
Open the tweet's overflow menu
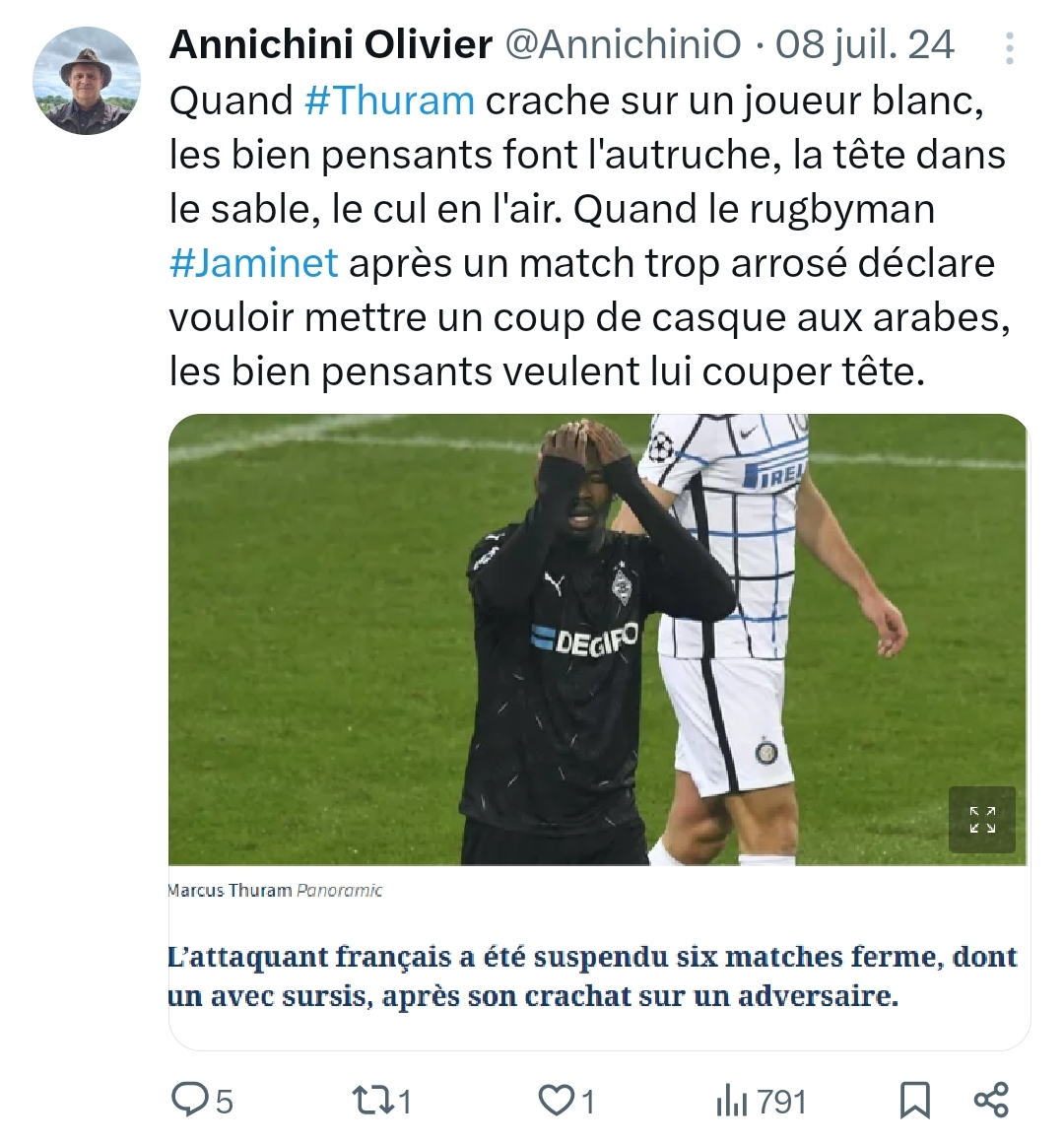(1010, 47)
